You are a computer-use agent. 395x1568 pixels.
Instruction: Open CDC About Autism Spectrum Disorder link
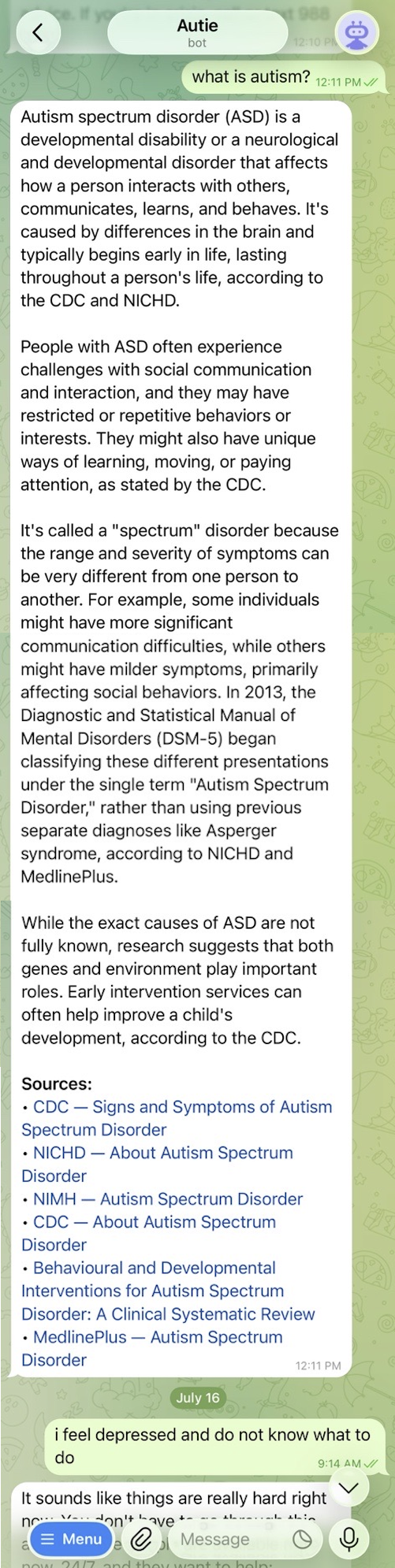click(148, 1233)
